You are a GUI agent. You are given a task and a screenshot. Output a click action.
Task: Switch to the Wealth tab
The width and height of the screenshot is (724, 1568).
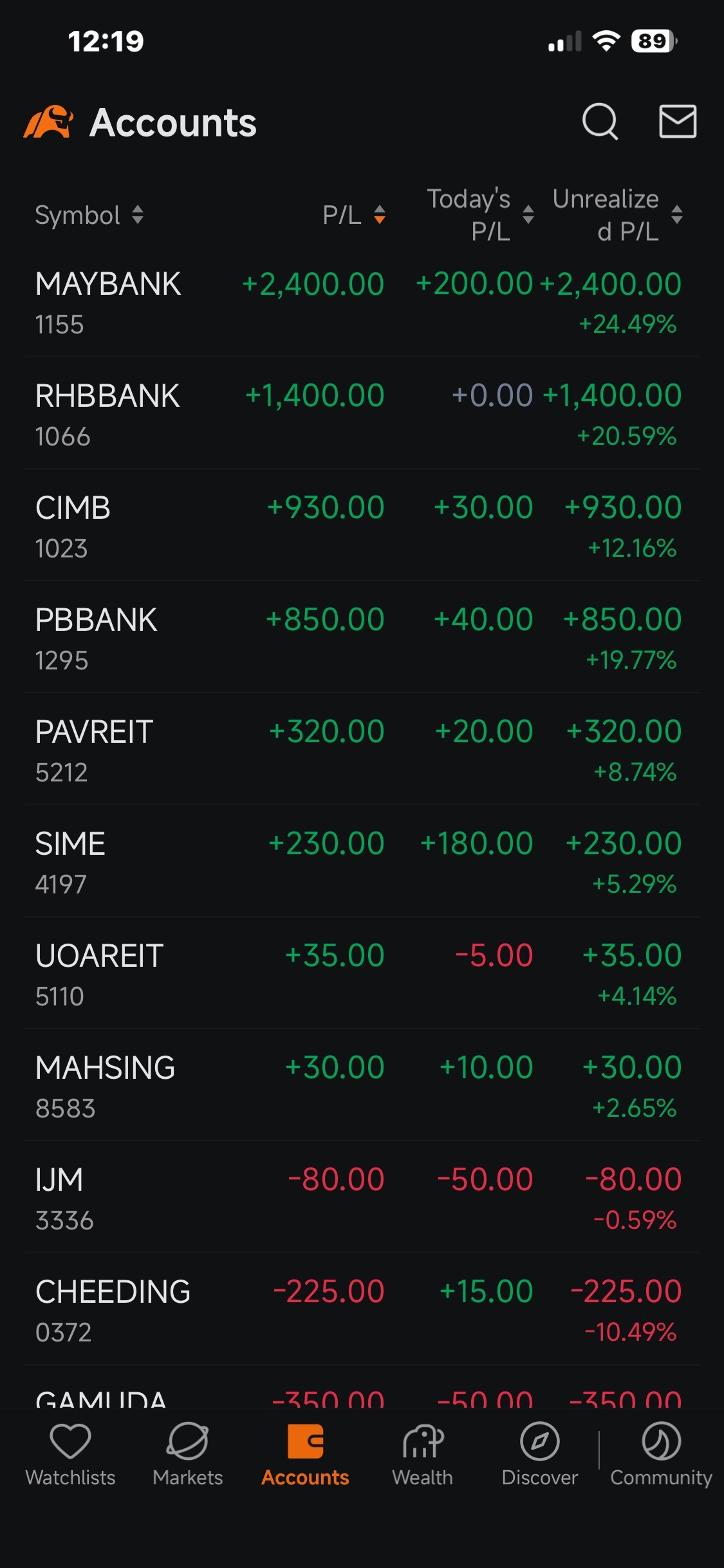point(422,1455)
